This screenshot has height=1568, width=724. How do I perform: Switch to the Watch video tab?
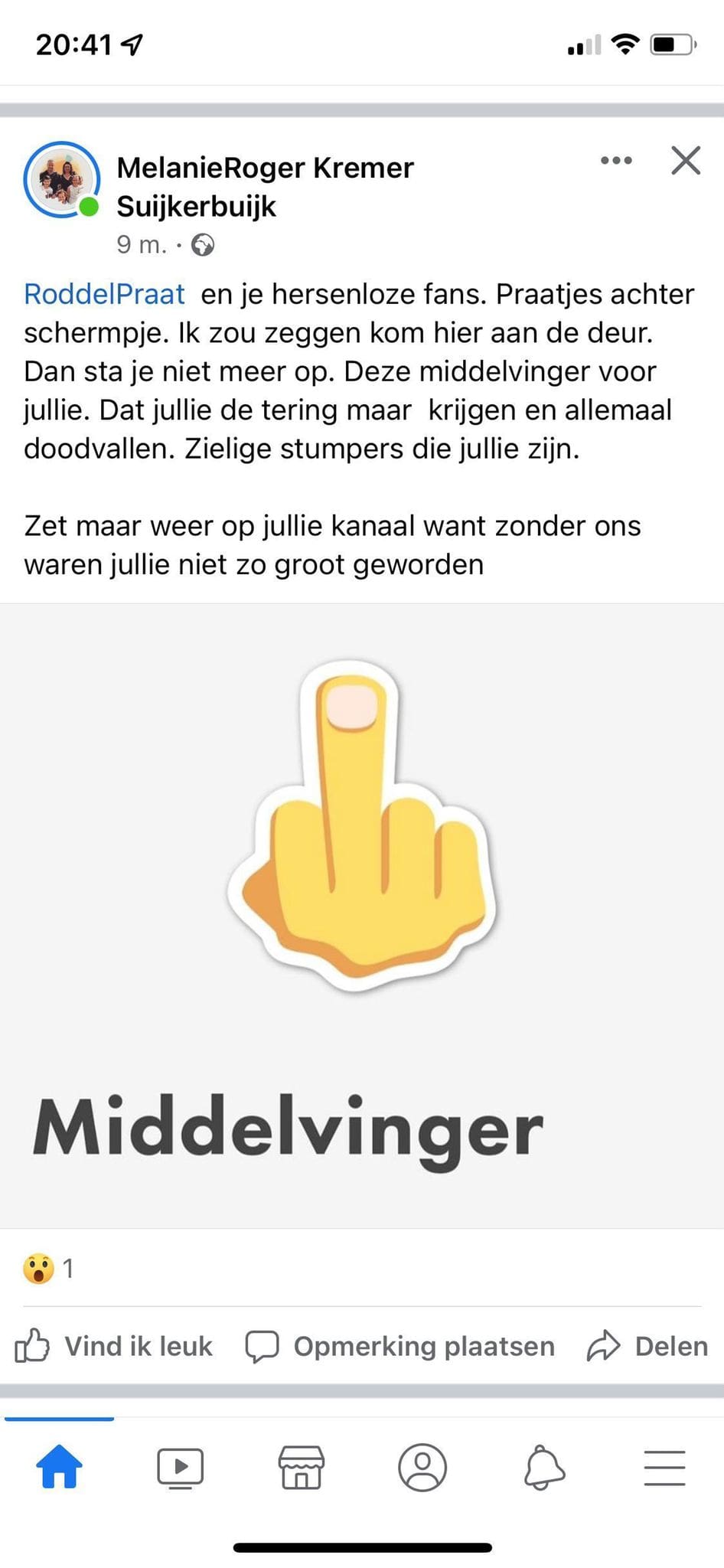pyautogui.click(x=180, y=1466)
